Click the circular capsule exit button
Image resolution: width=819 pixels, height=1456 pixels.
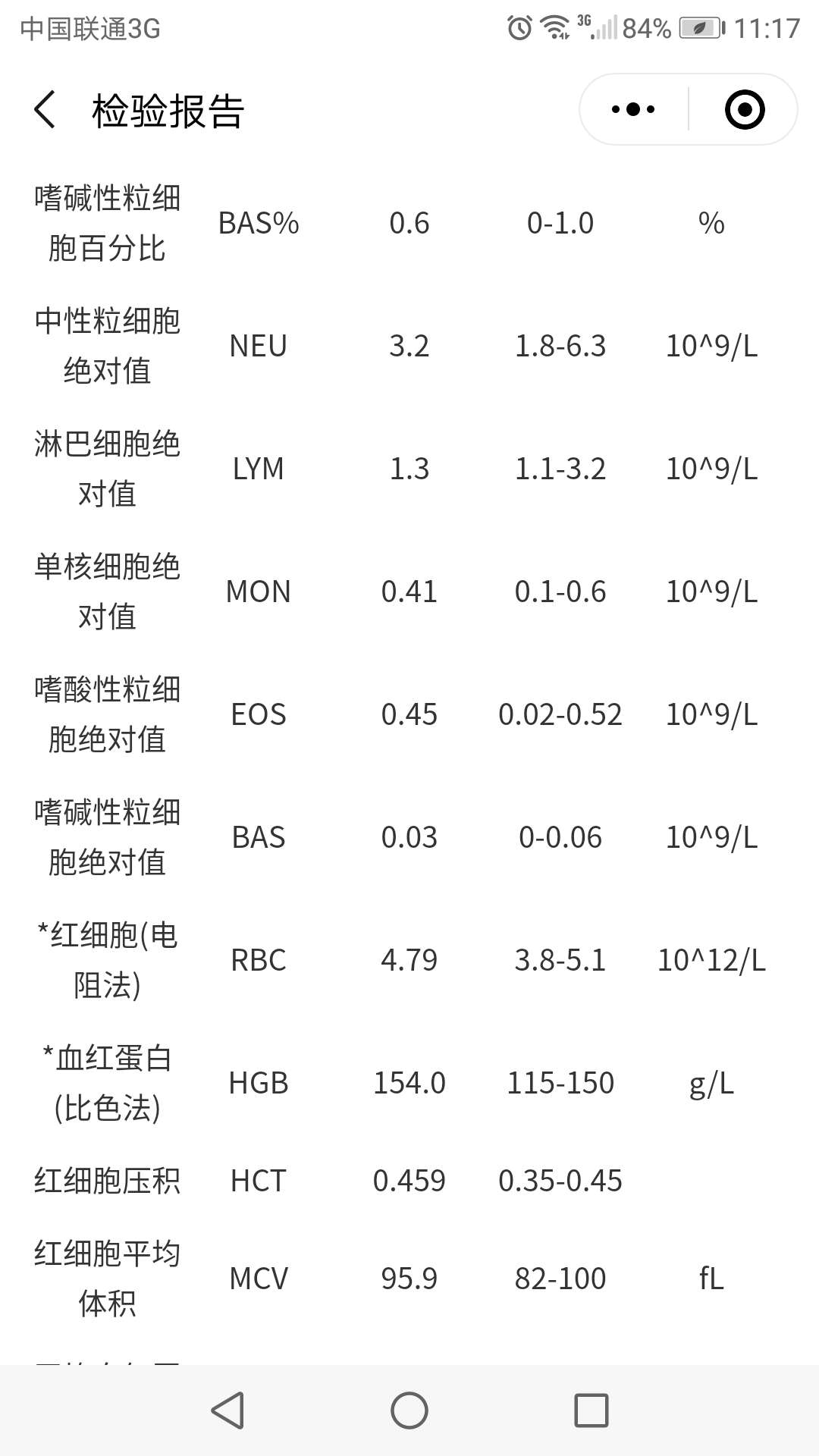coord(746,109)
